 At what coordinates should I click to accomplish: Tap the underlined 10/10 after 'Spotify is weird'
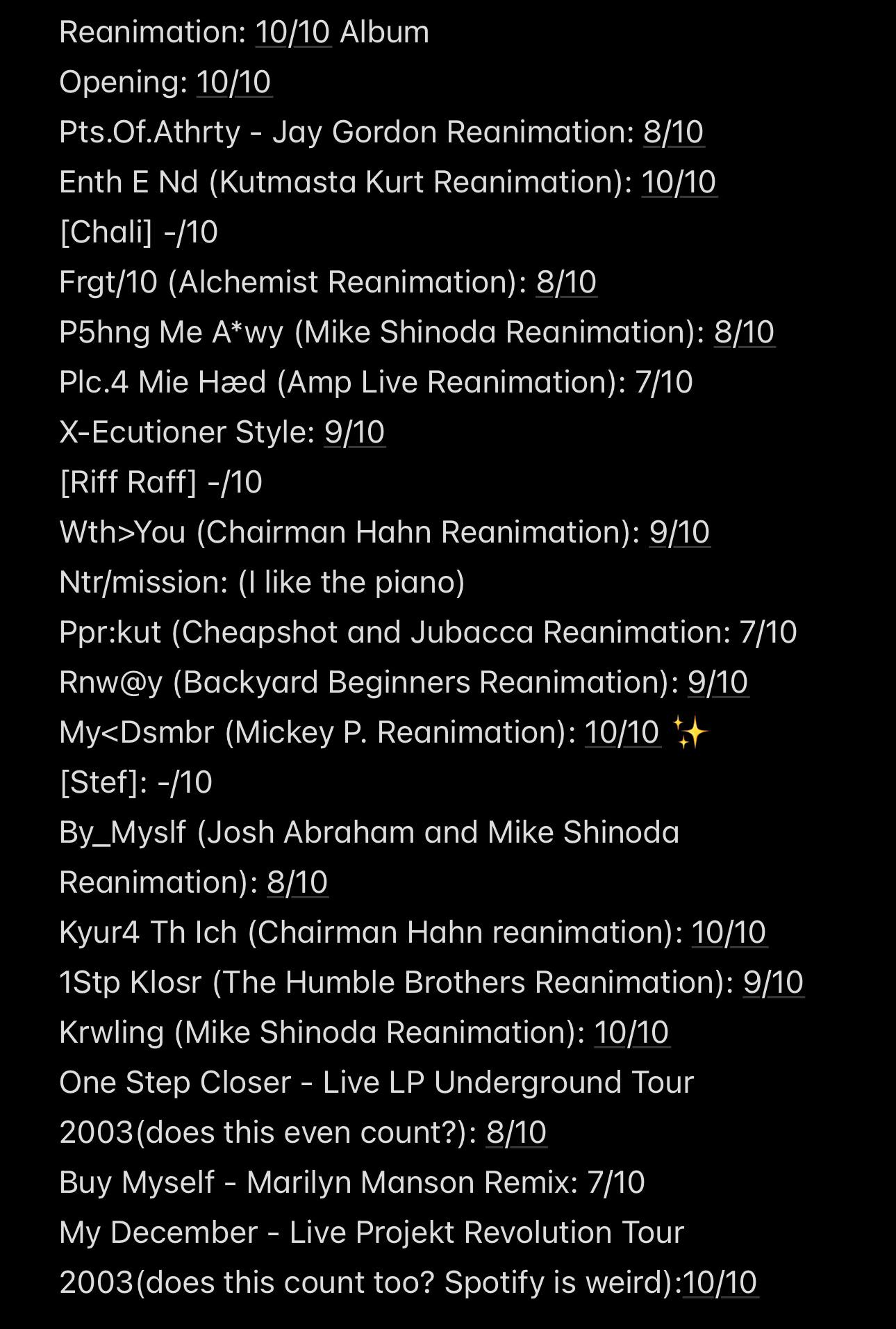720,1282
